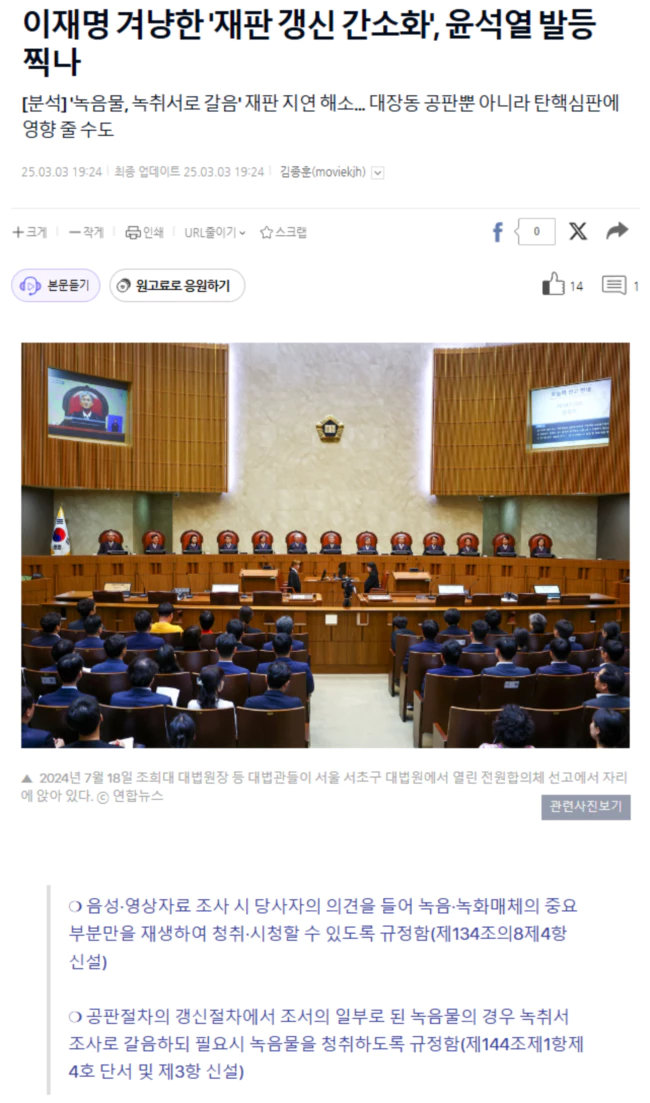Viewport: 650px width, 1103px height.
Task: Open the comments icon
Action: click(x=614, y=285)
